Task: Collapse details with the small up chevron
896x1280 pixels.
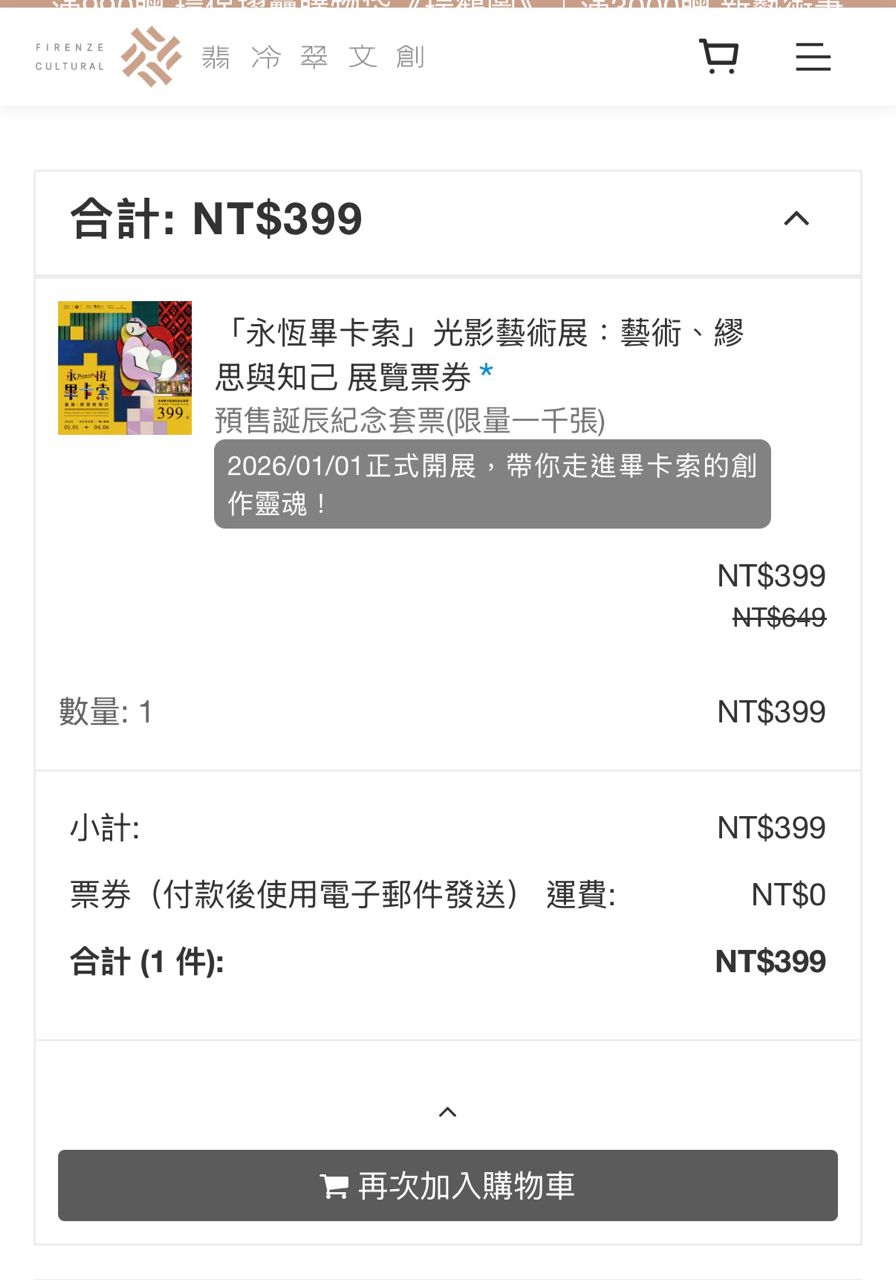Action: [x=448, y=1112]
